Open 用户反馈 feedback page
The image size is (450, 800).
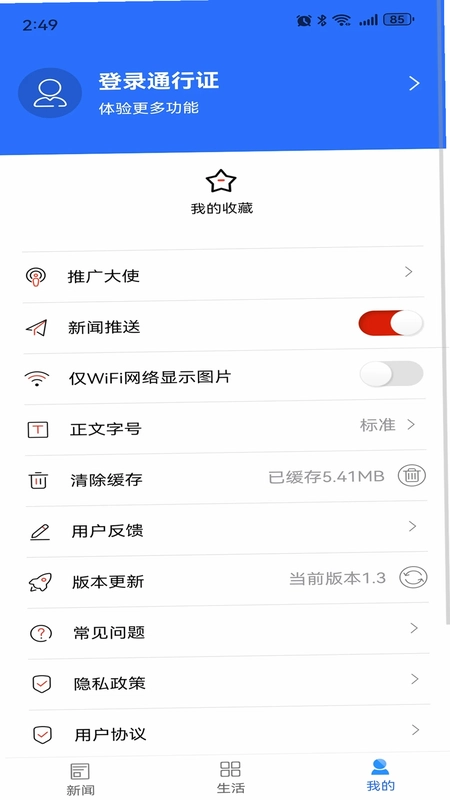coord(227,530)
